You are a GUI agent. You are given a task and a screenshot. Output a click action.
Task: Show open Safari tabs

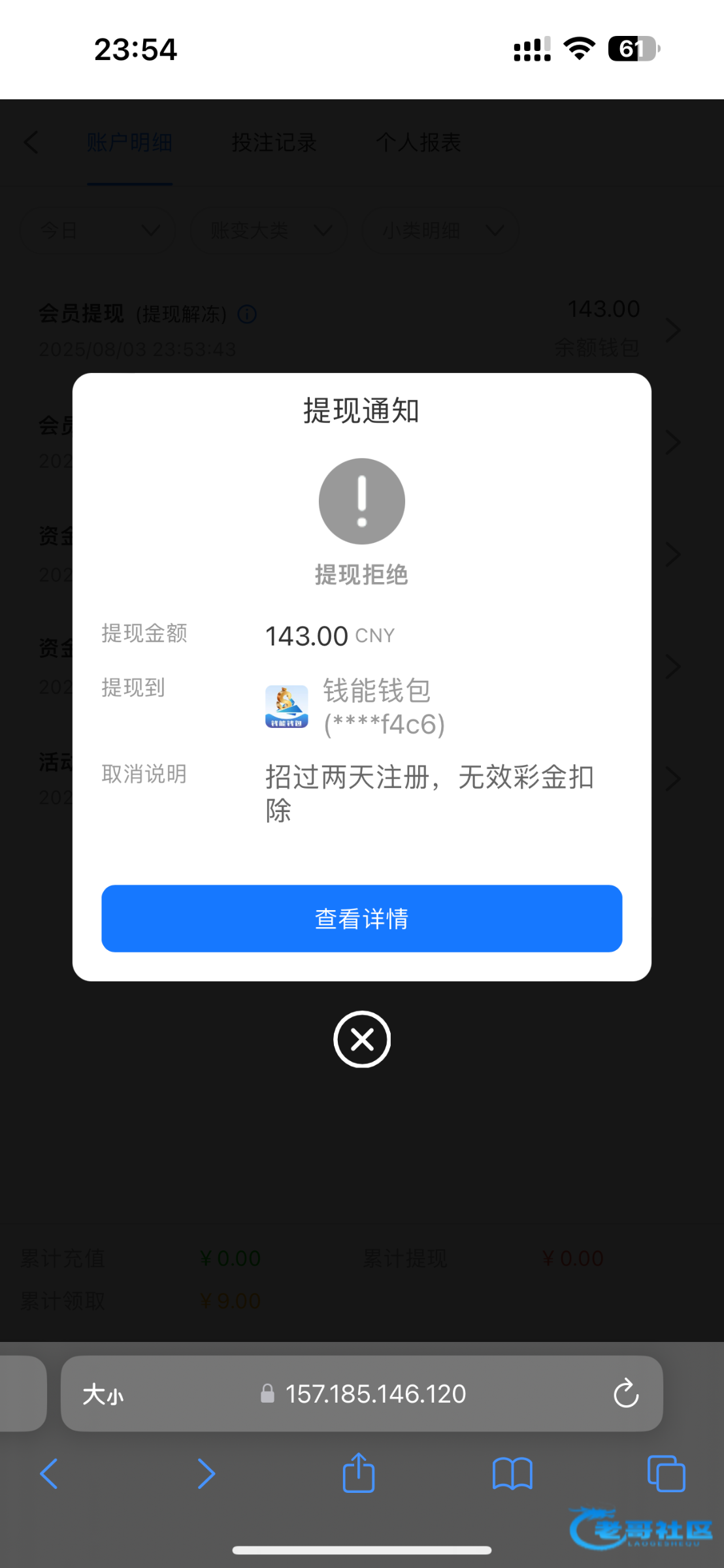pos(666,1473)
